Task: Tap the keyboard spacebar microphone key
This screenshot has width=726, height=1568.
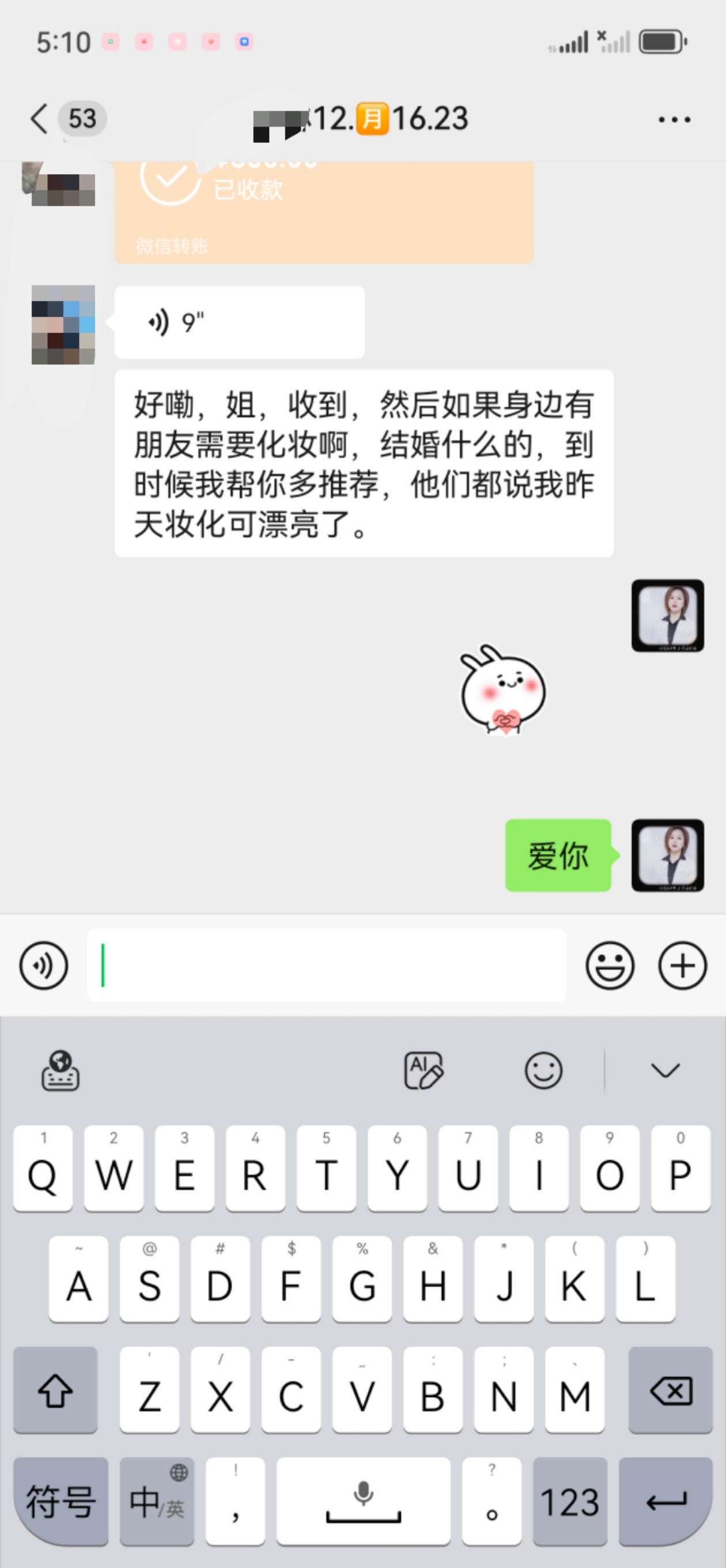Action: click(x=364, y=1501)
